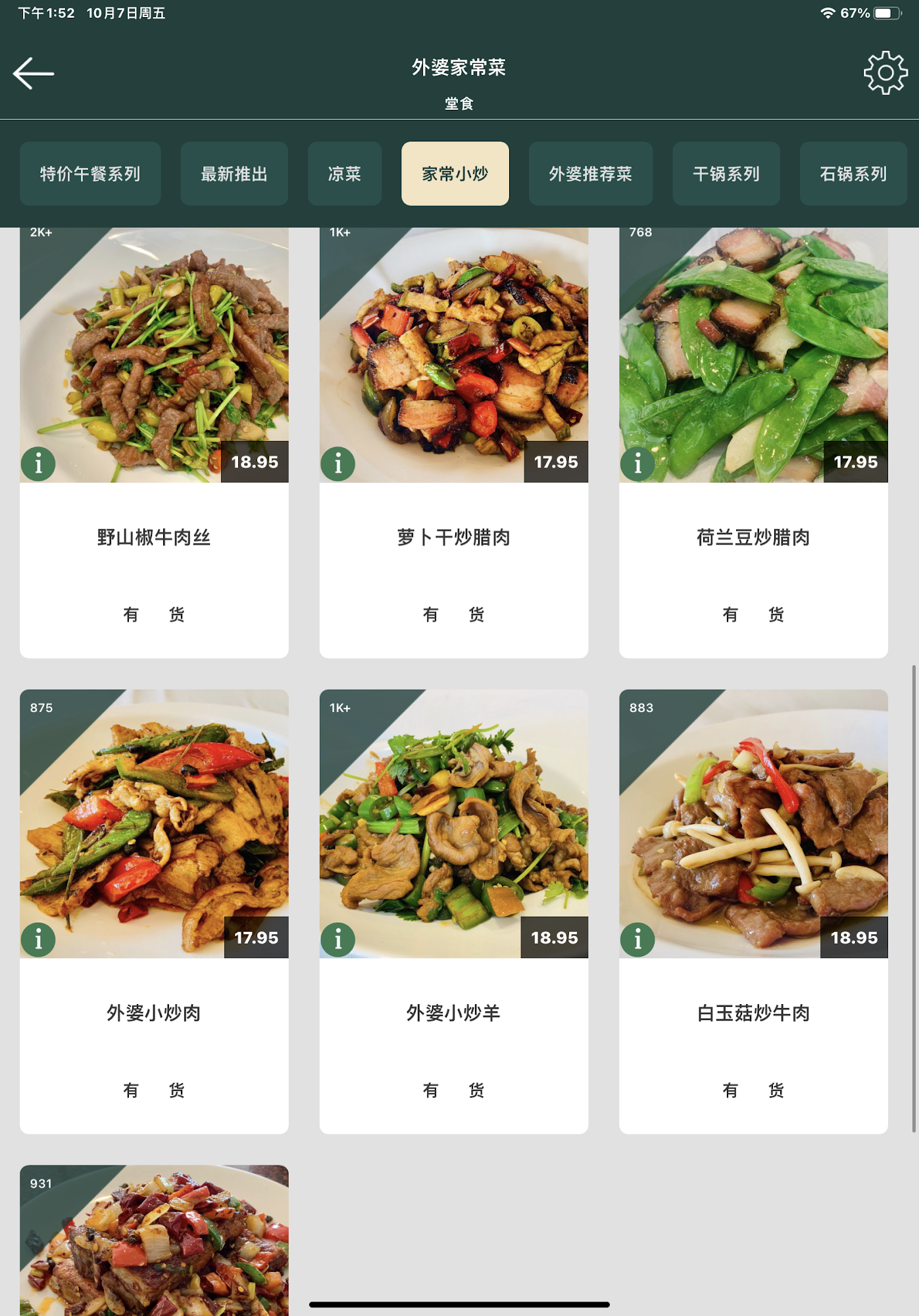Open the 荷兰豆炒腊肉 dish card

pos(753,536)
